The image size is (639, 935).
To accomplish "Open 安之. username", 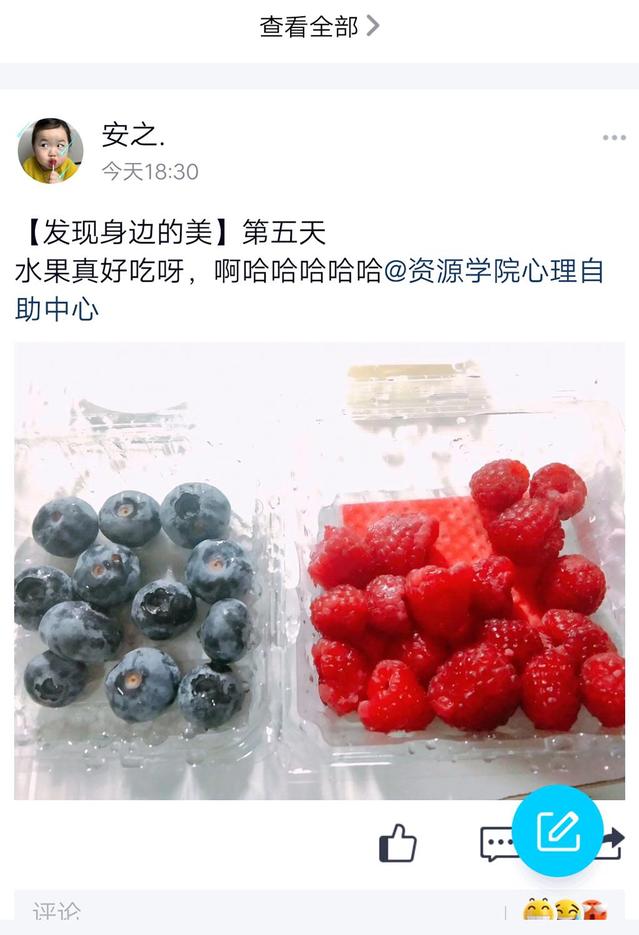I will (133, 135).
